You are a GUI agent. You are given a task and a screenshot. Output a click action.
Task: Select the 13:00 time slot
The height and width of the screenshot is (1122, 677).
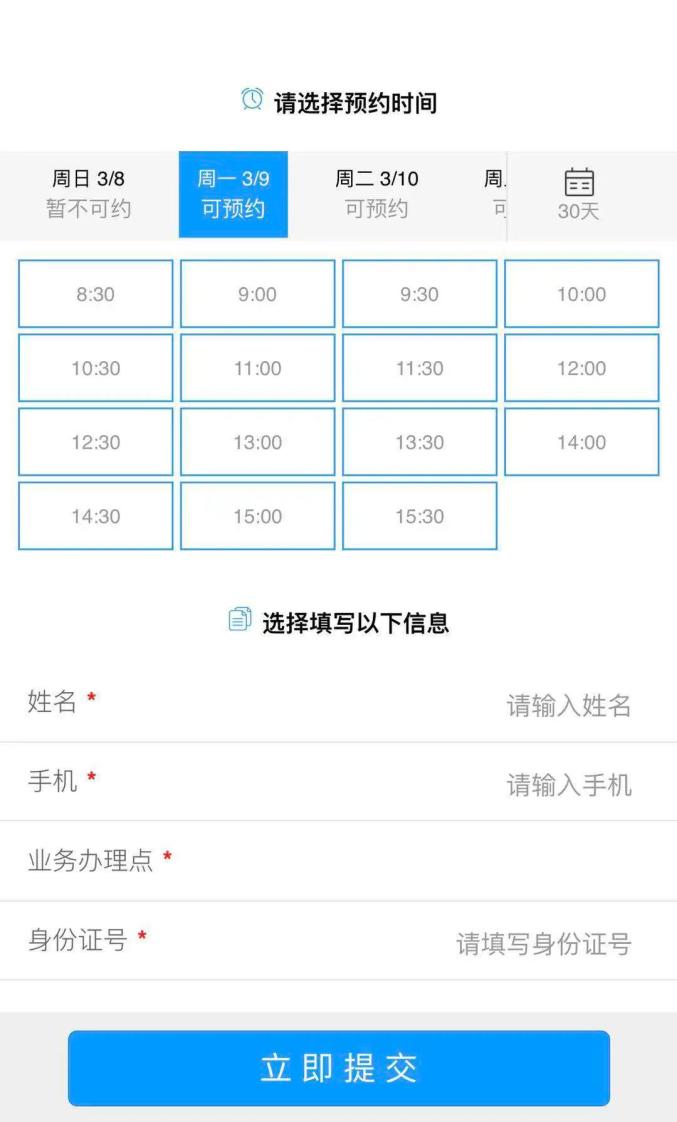click(258, 442)
